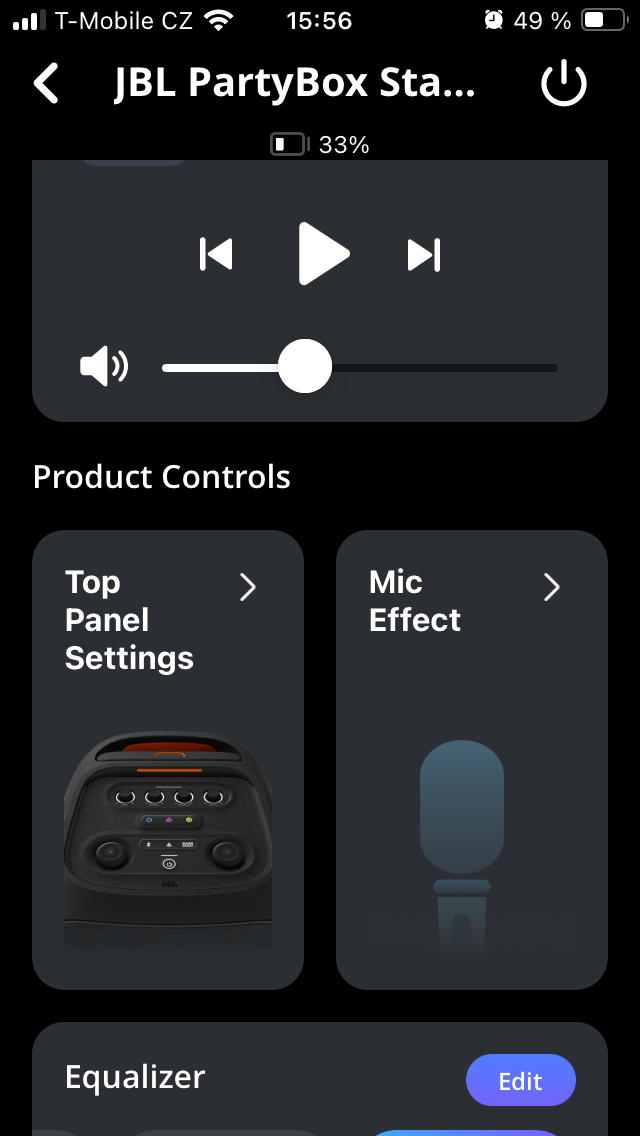Mute the speaker volume icon

coord(104,368)
